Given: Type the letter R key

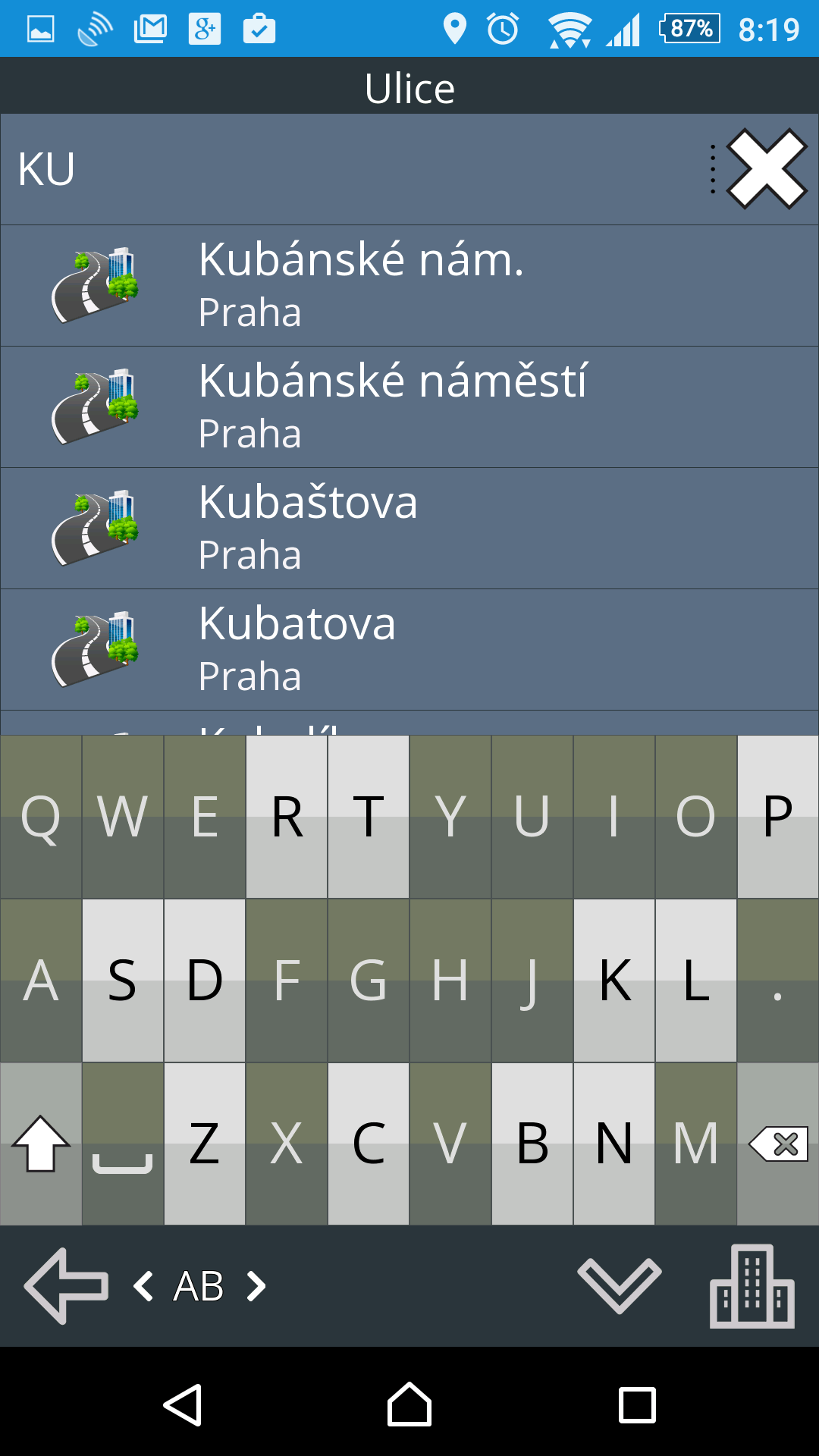Looking at the screenshot, I should [x=287, y=817].
